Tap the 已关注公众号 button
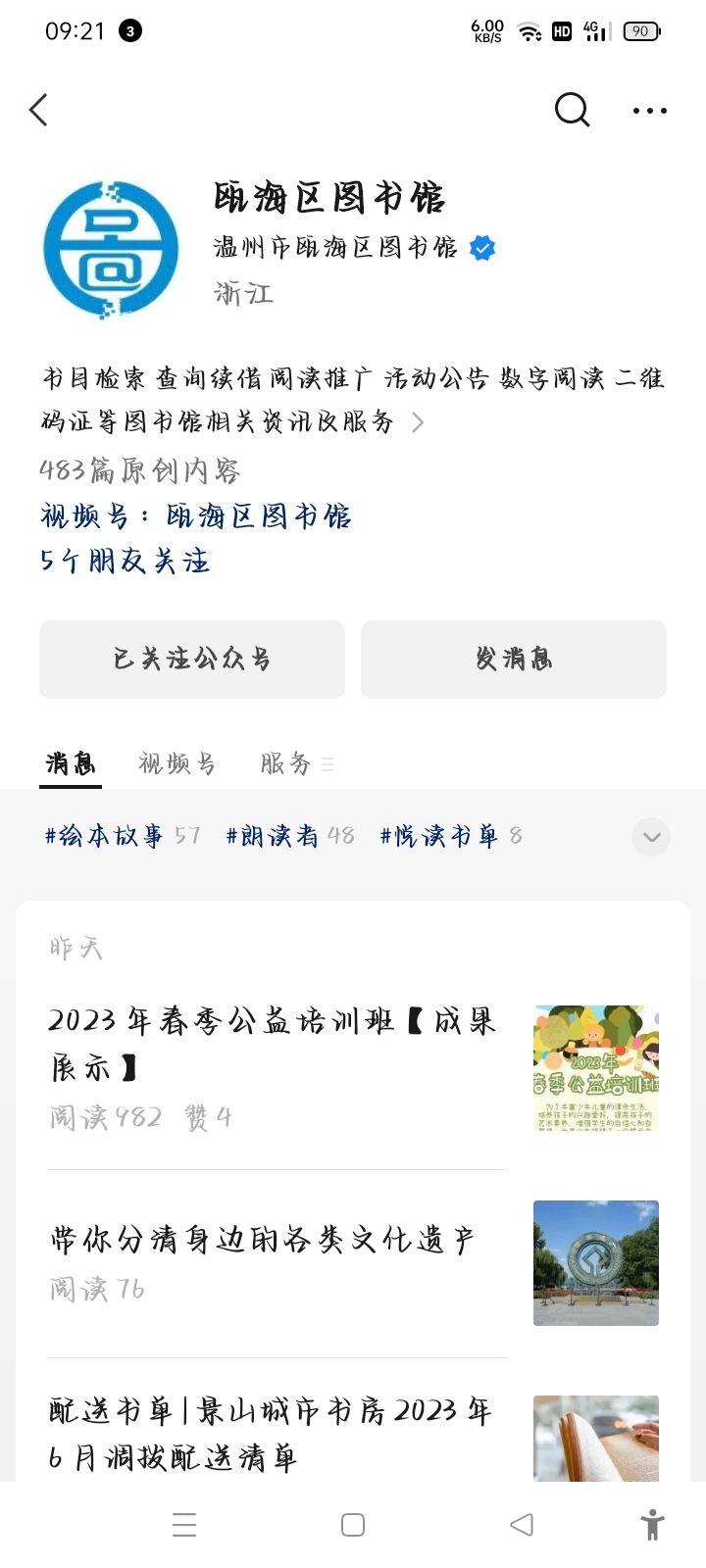706x1568 pixels. coord(192,660)
